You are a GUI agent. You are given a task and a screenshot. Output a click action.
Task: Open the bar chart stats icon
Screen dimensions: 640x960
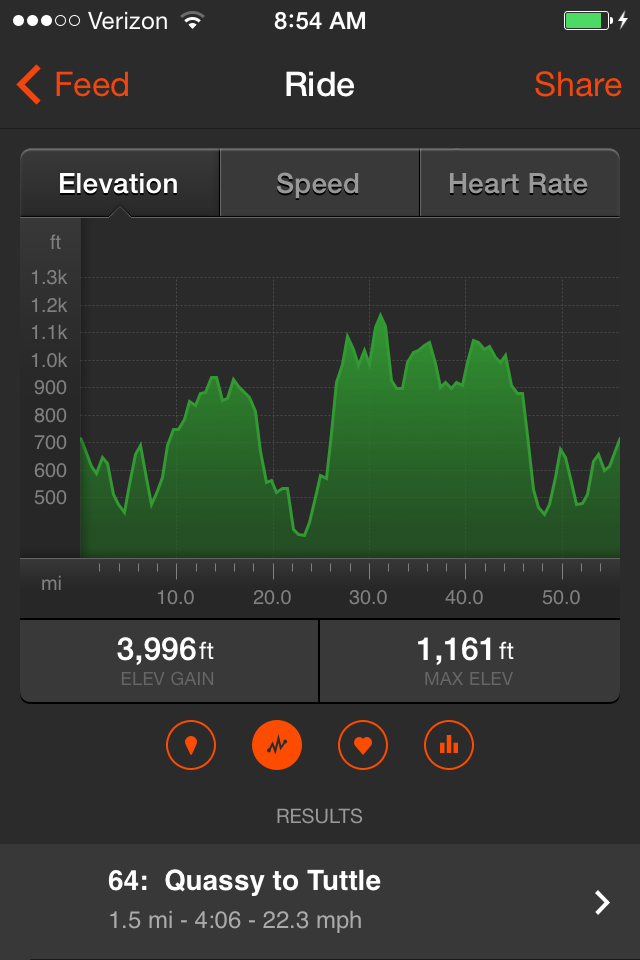click(449, 745)
